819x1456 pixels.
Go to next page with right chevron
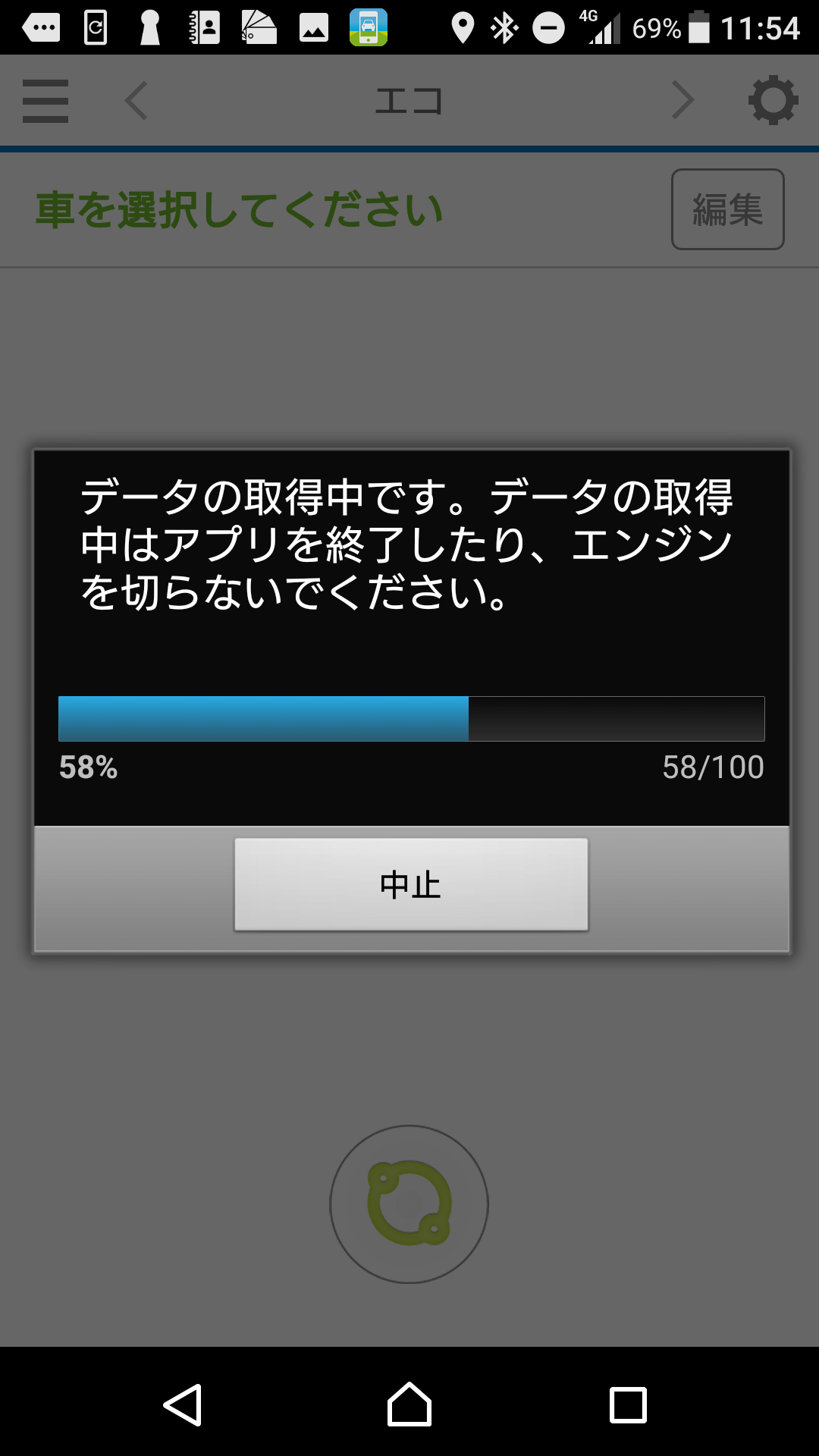click(x=682, y=101)
